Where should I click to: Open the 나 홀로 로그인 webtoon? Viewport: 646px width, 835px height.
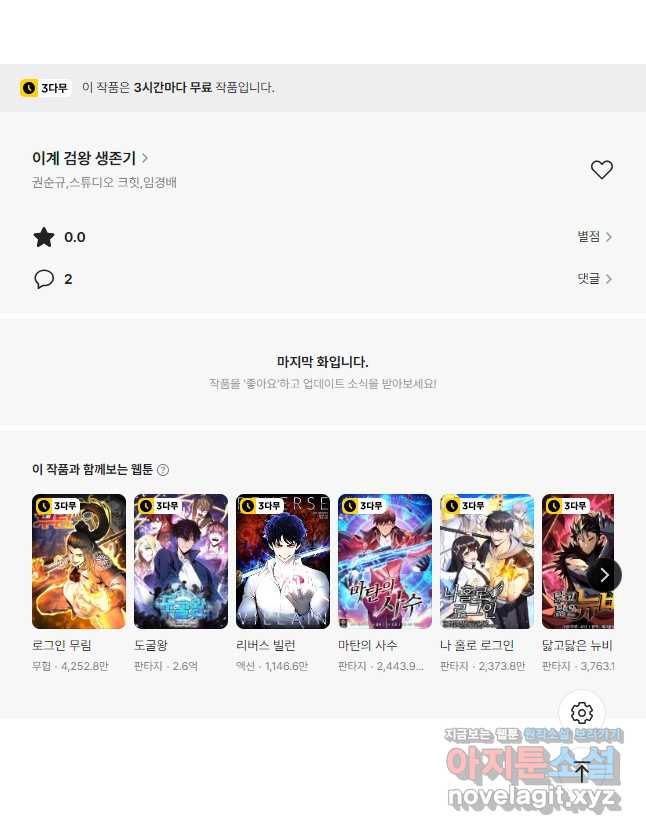[x=487, y=561]
